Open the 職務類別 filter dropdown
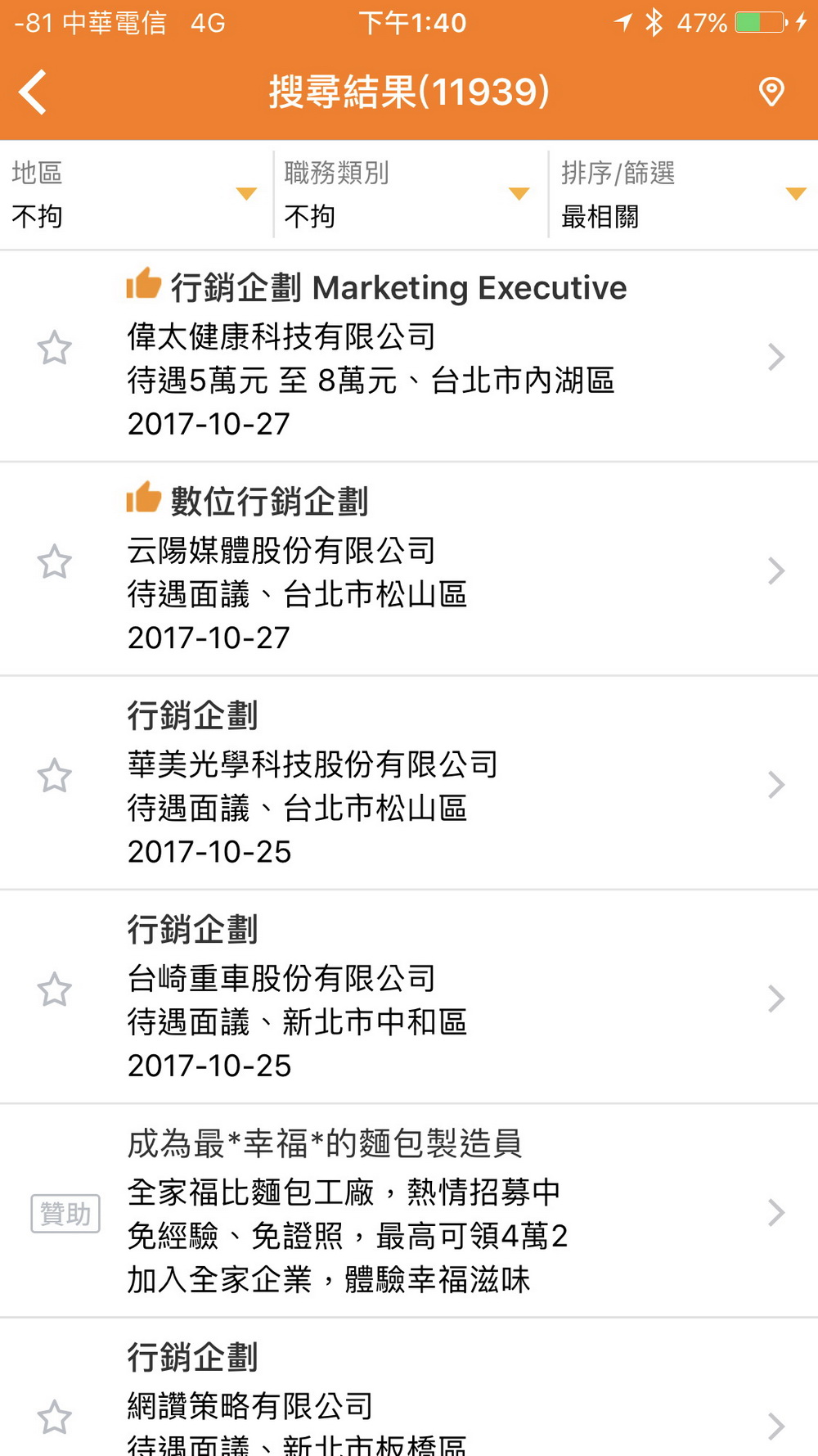This screenshot has height=1456, width=818. click(405, 192)
